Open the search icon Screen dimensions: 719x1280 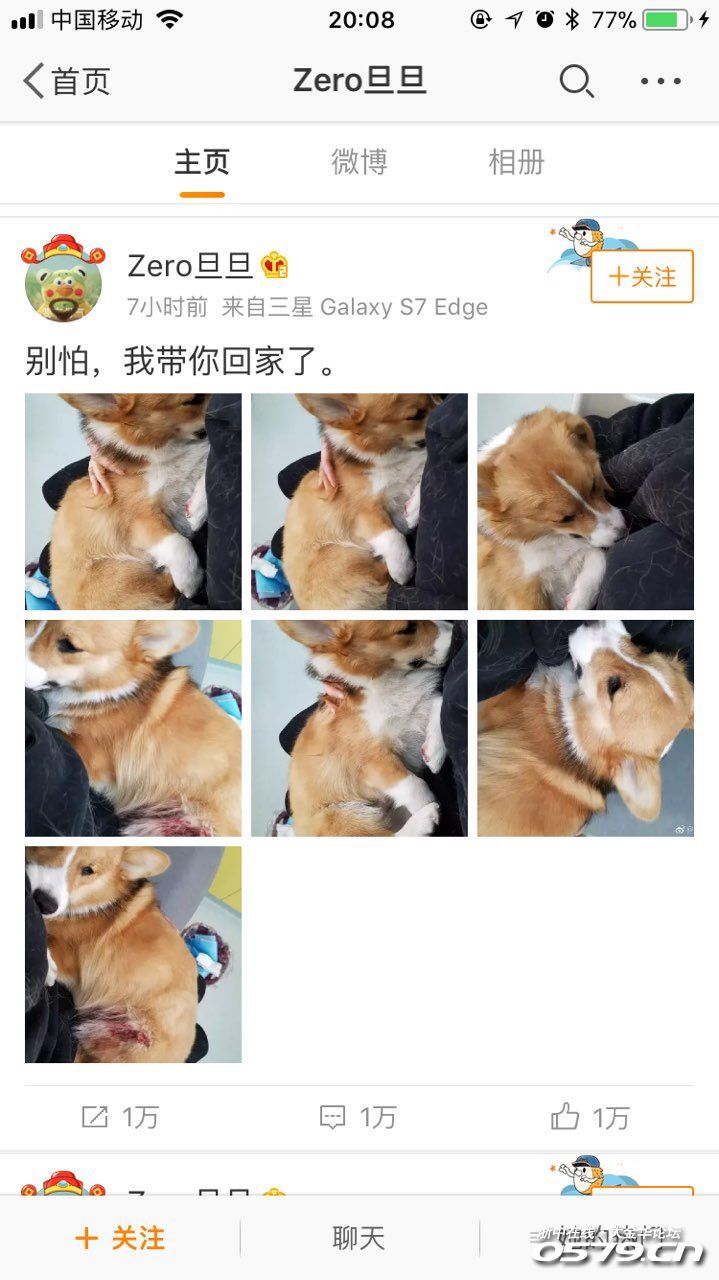tap(576, 81)
